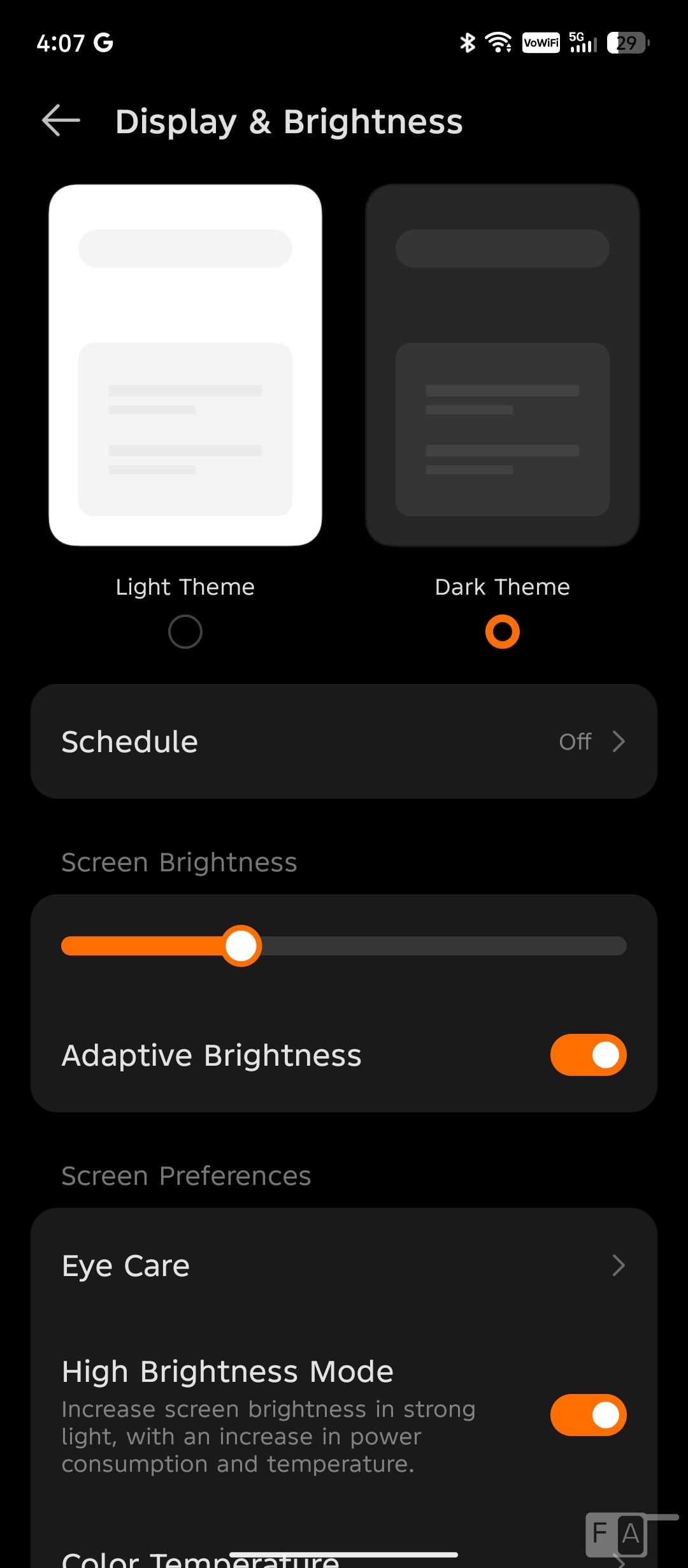Viewport: 688px width, 1568px height.
Task: Open Eye Care settings
Action: (344, 1265)
